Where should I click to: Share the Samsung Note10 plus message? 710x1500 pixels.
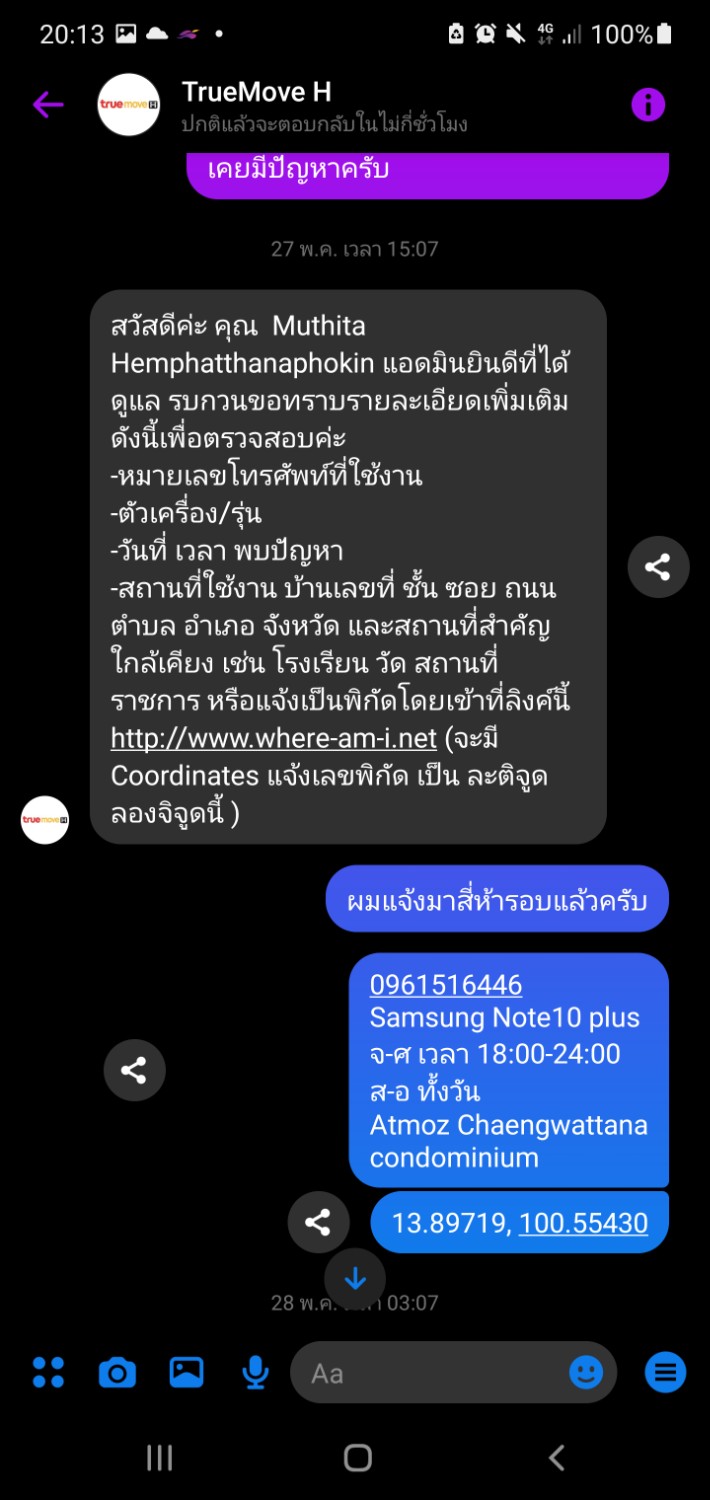pyautogui.click(x=134, y=1070)
